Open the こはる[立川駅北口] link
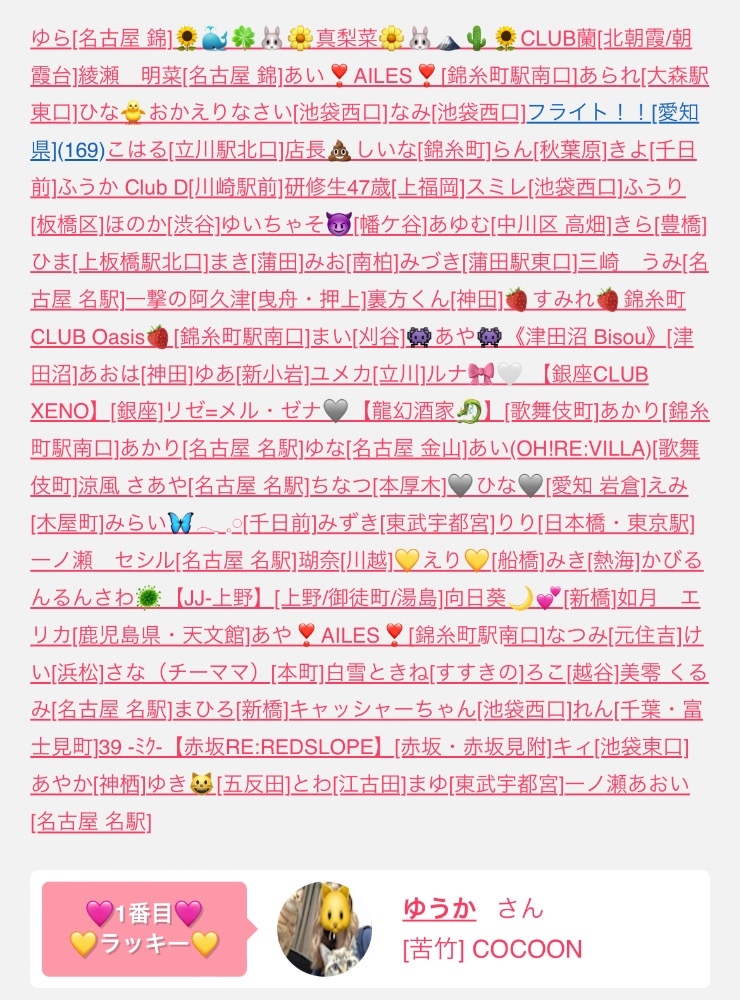The height and width of the screenshot is (1000, 740). (195, 151)
